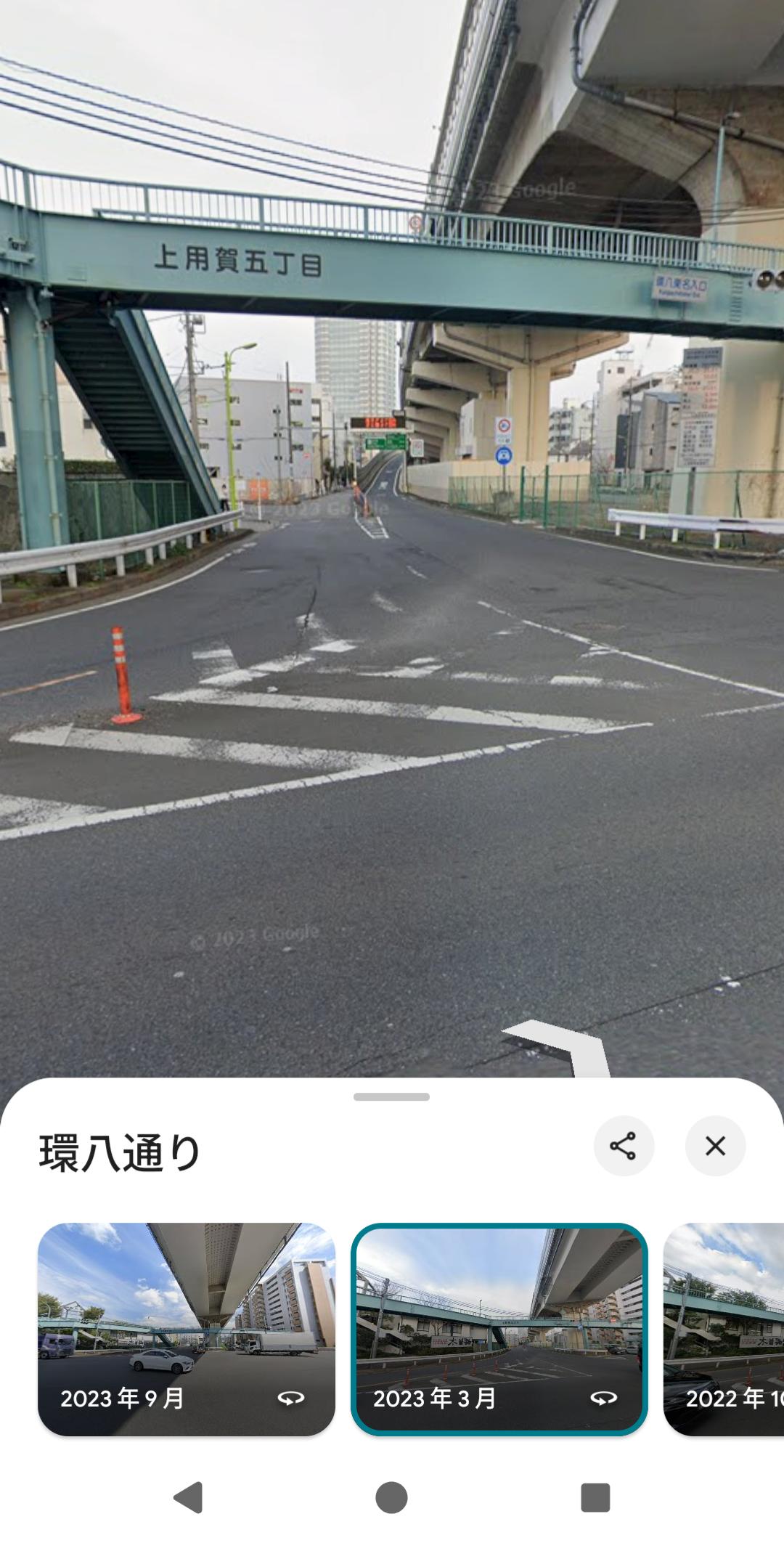784x1543 pixels.
Task: Share this Street View location
Action: [x=623, y=1146]
